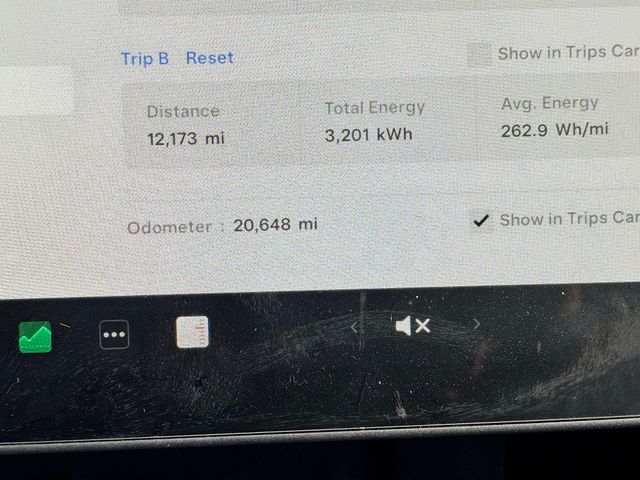
Task: Open the green energy chart app
Action: [35, 337]
